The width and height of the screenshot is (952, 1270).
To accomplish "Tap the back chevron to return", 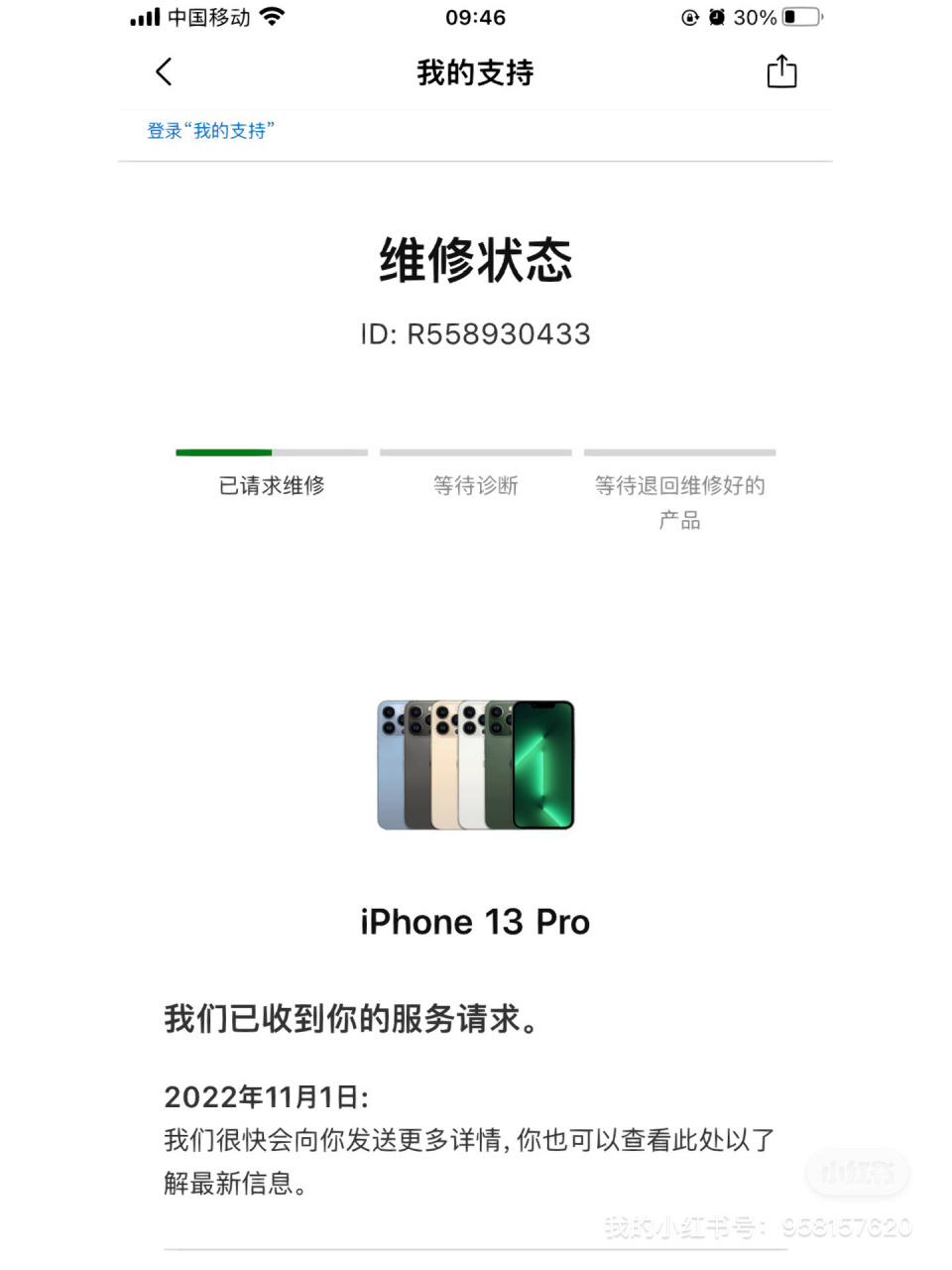I will coord(163,71).
